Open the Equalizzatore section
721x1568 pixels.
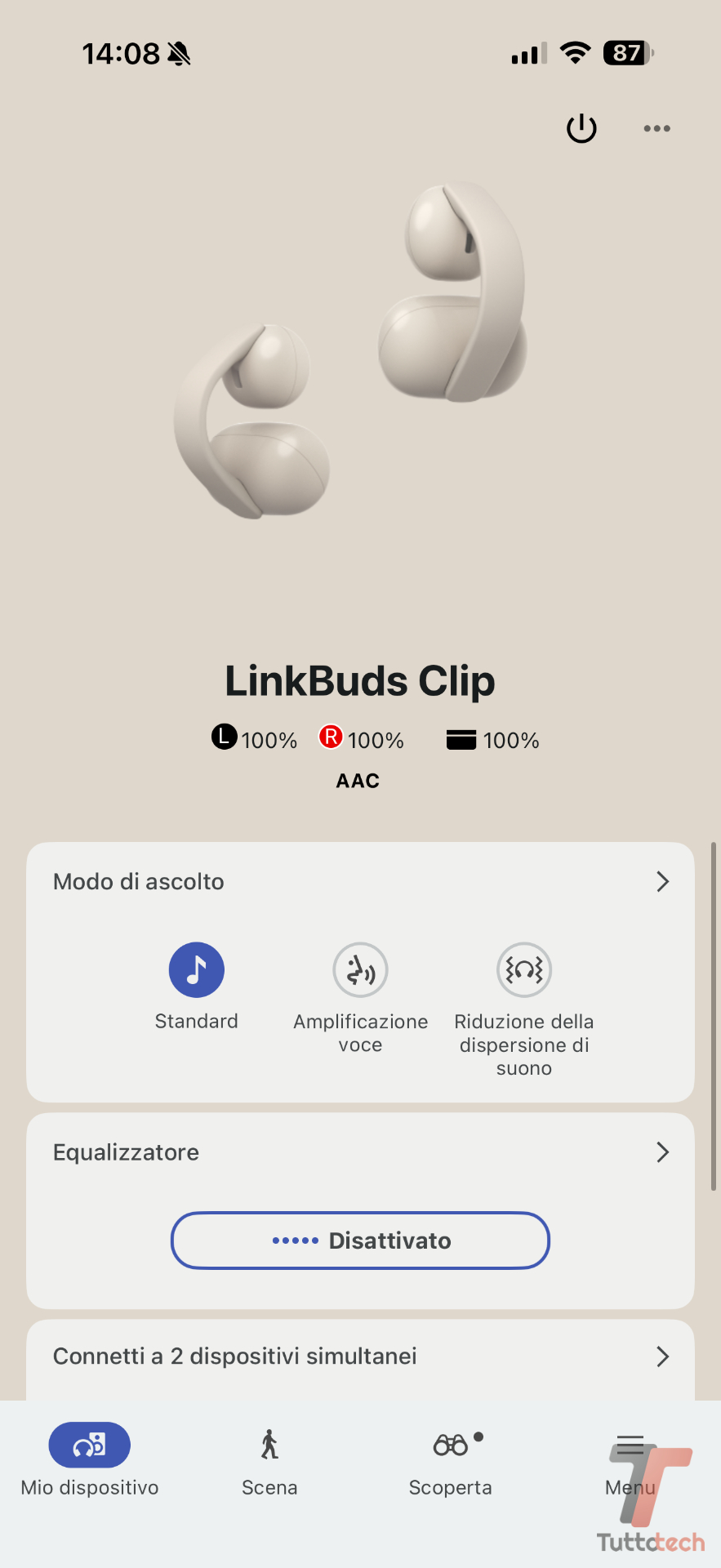359,1152
